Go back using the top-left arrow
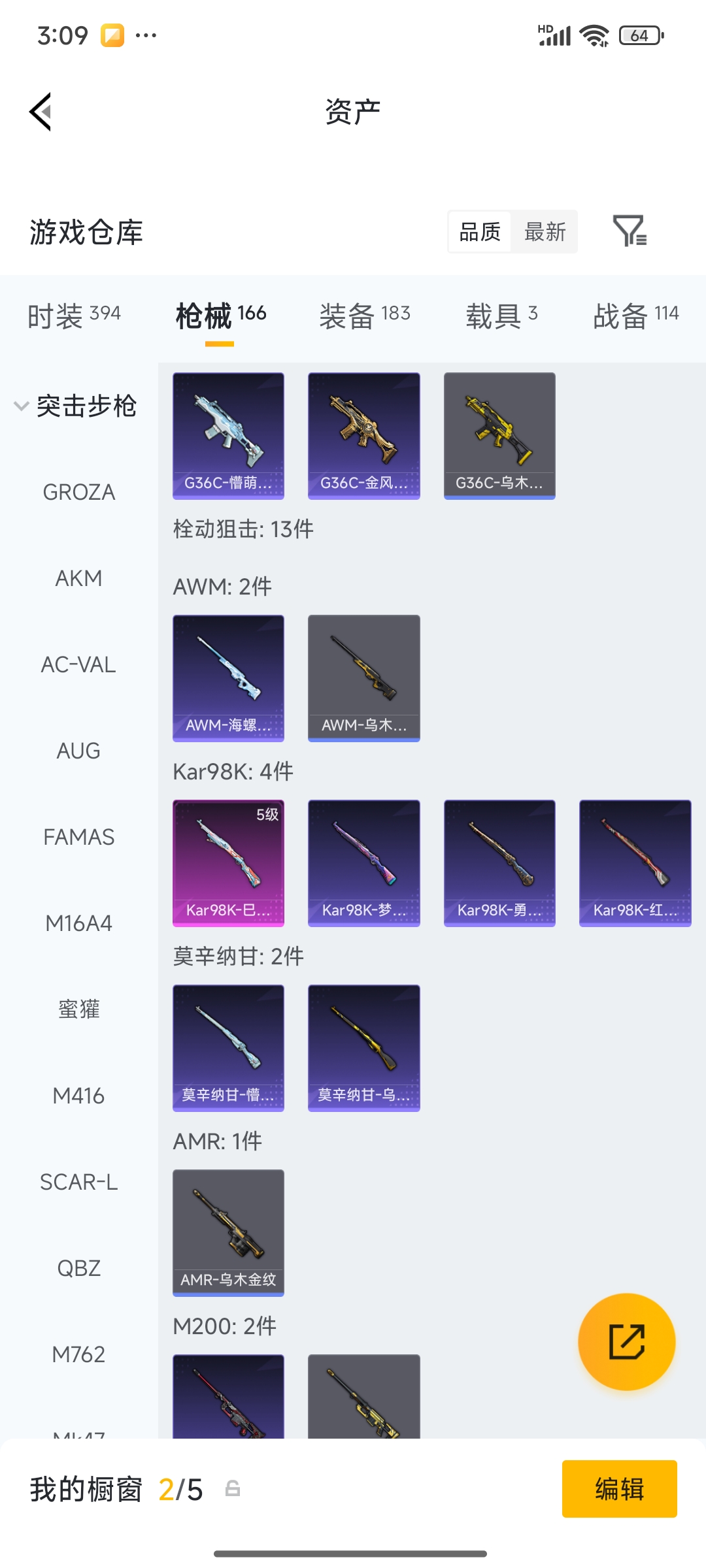Viewport: 706px width, 1568px height. pos(41,112)
